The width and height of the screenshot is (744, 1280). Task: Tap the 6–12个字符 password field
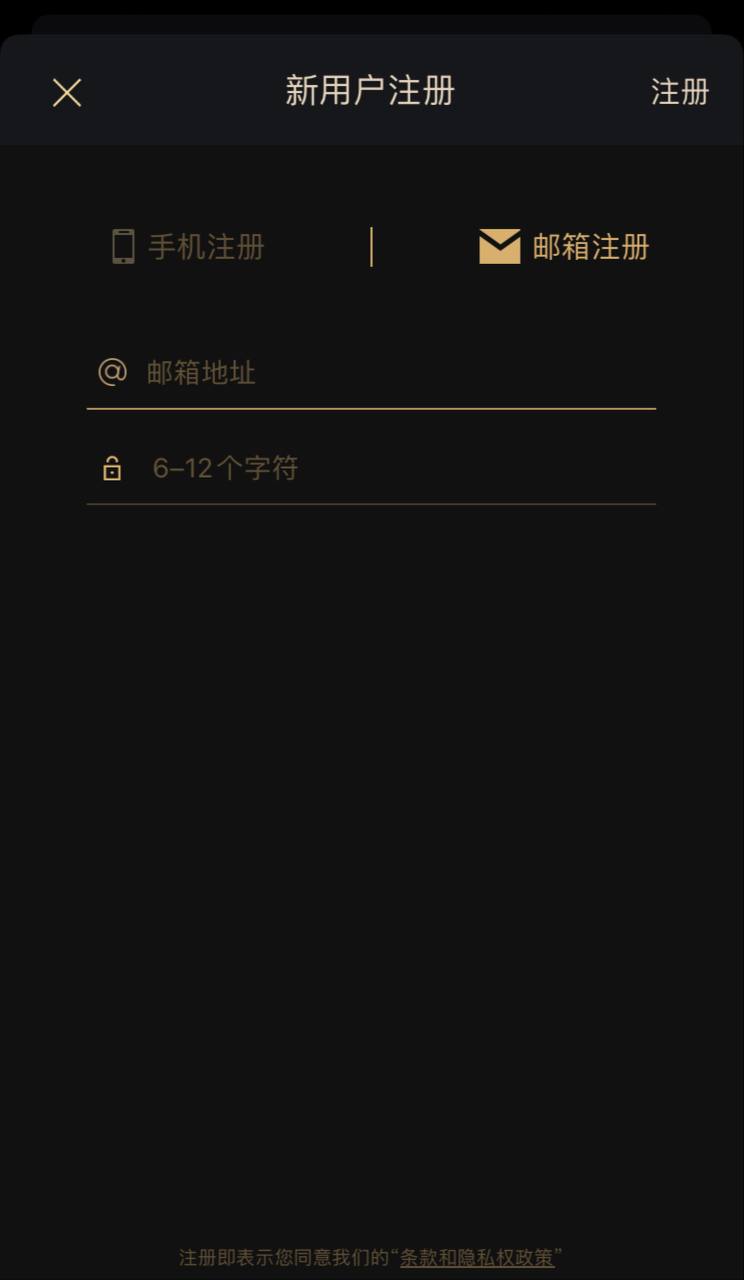pyautogui.click(x=390, y=468)
